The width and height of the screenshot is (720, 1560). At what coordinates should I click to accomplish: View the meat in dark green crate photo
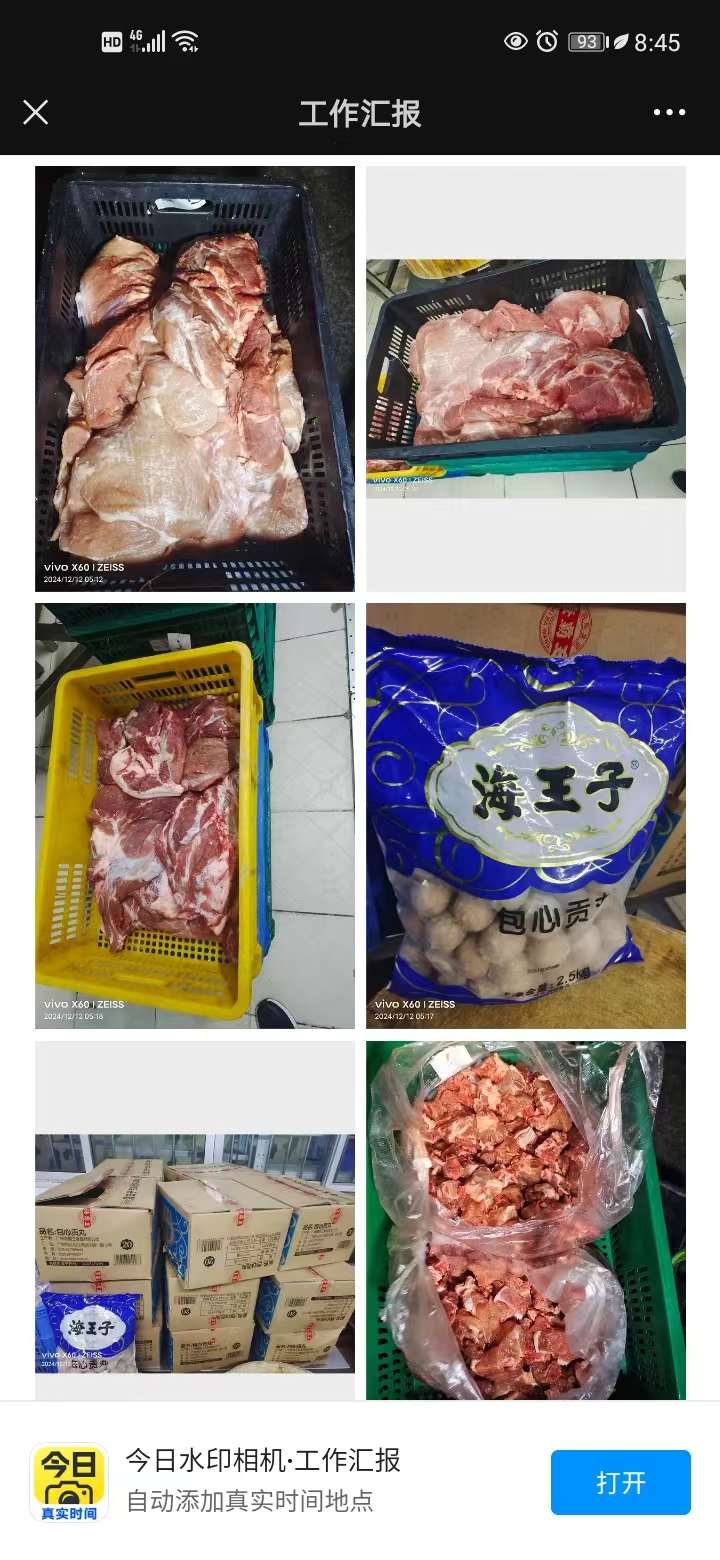pos(525,378)
